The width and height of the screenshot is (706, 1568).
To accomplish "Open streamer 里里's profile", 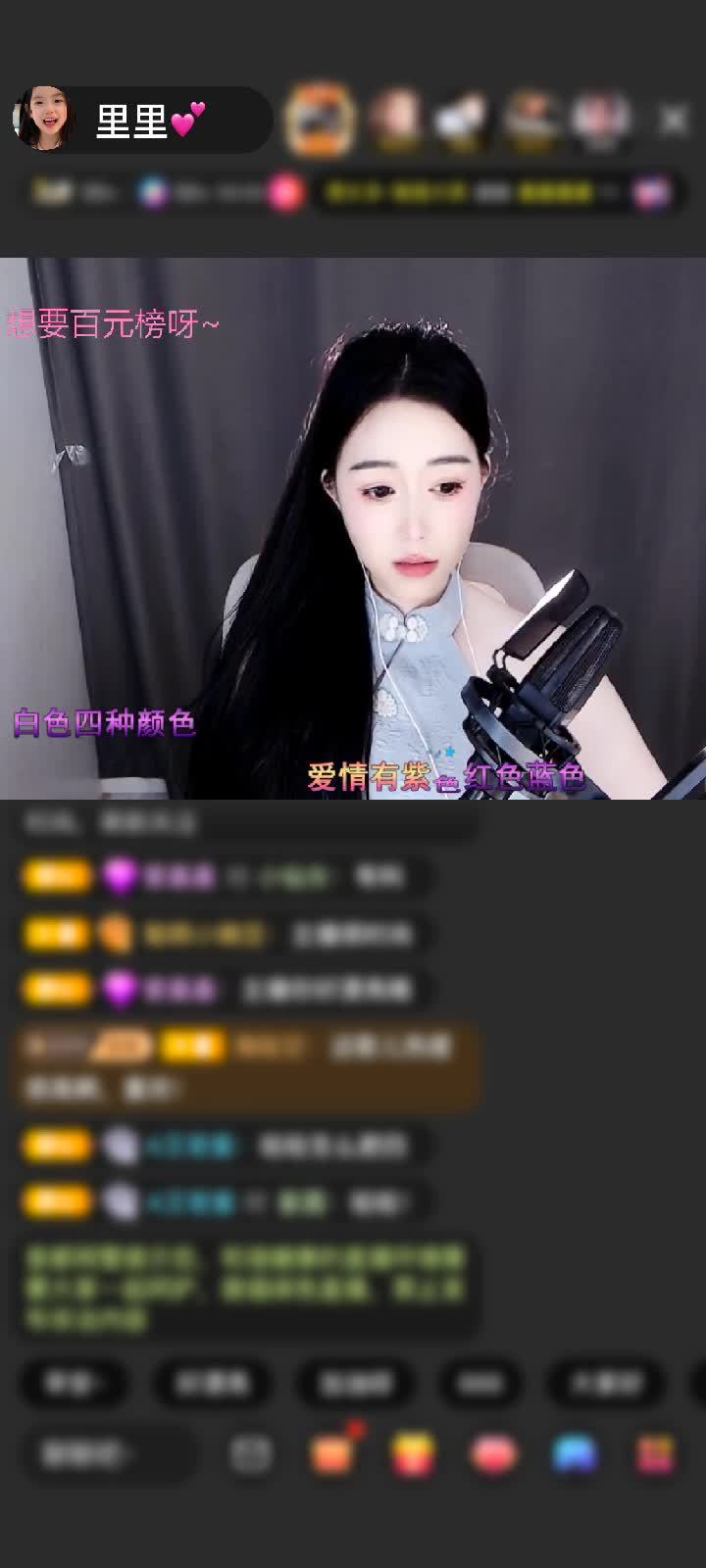I will [45, 119].
